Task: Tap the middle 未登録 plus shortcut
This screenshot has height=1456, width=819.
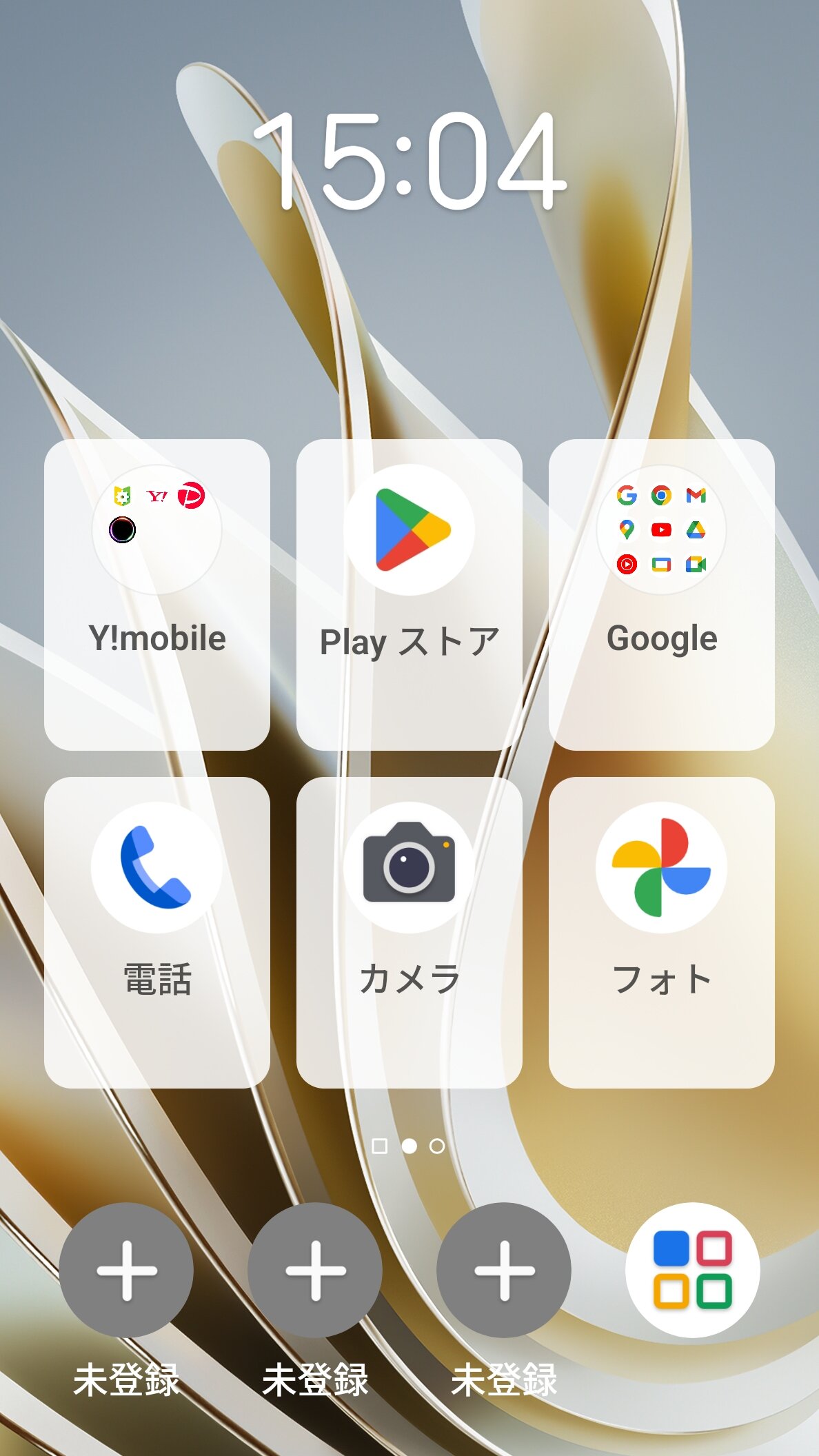Action: click(315, 1270)
